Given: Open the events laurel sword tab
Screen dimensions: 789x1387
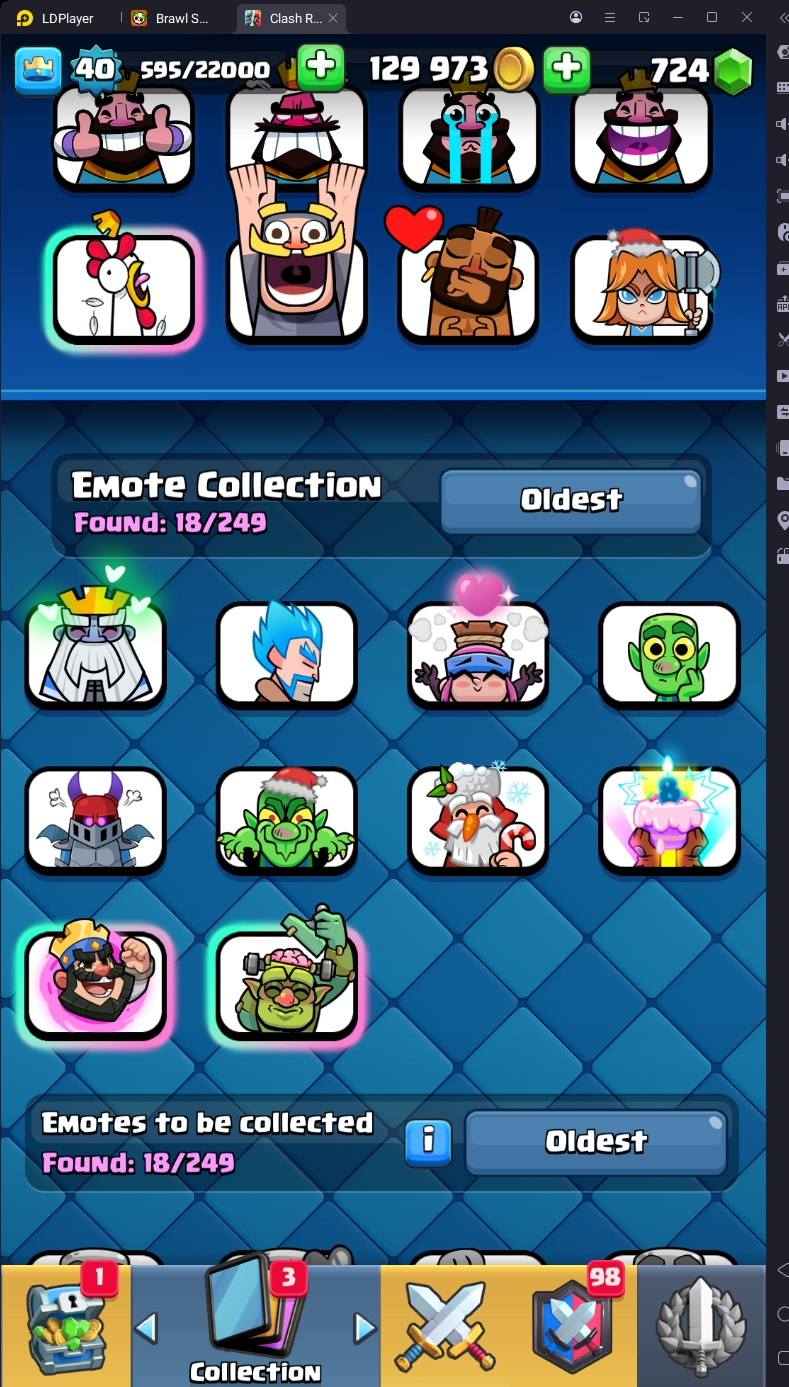Looking at the screenshot, I should (701, 1326).
